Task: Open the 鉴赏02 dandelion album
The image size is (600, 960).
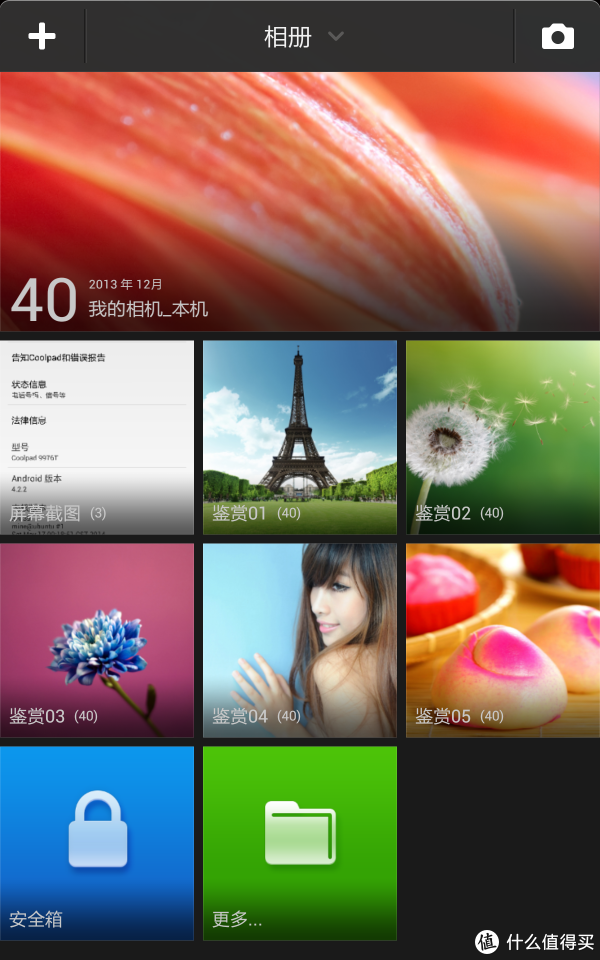Action: click(x=503, y=437)
